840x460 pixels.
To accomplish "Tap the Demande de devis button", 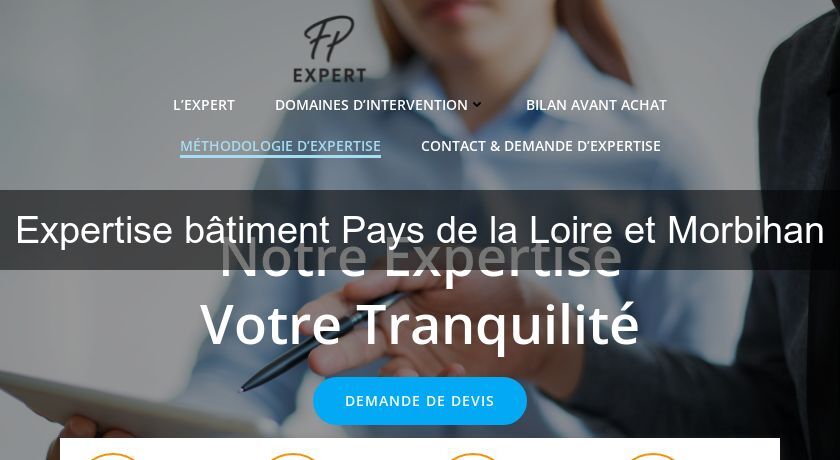I will click(x=420, y=401).
